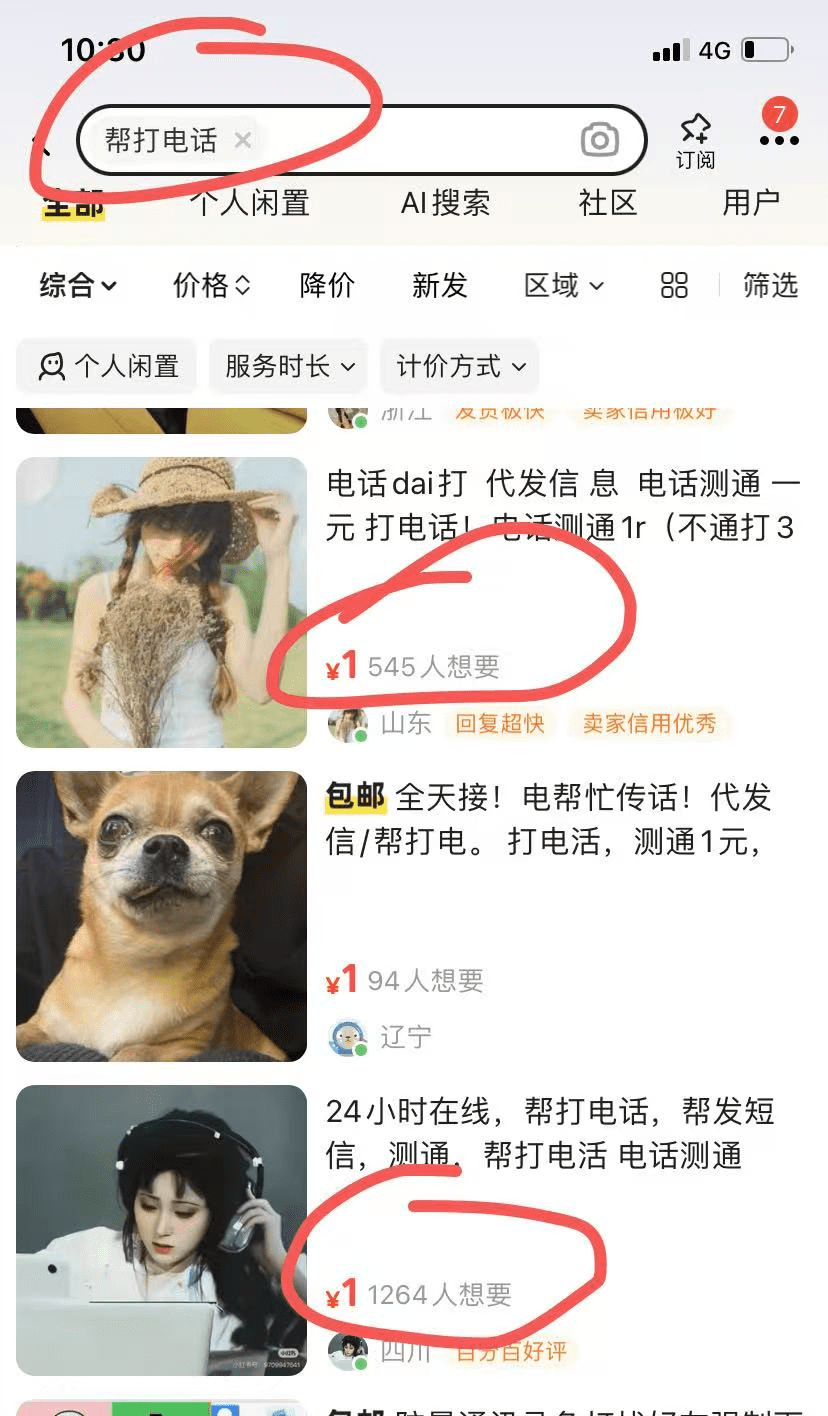Switch to the 个人闲置 tab
Viewport: 828px width, 1416px height.
pos(250,203)
